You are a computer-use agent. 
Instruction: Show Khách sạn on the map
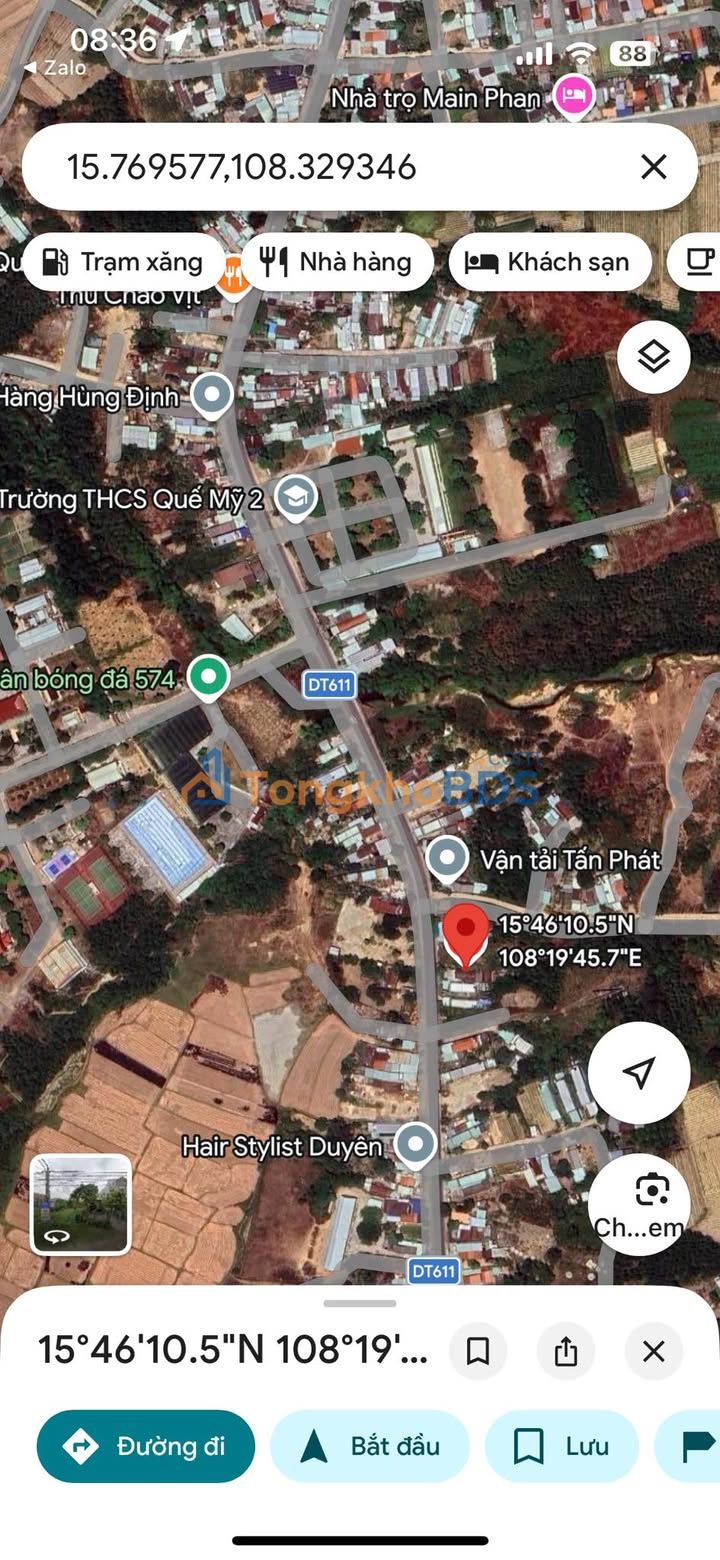click(550, 262)
